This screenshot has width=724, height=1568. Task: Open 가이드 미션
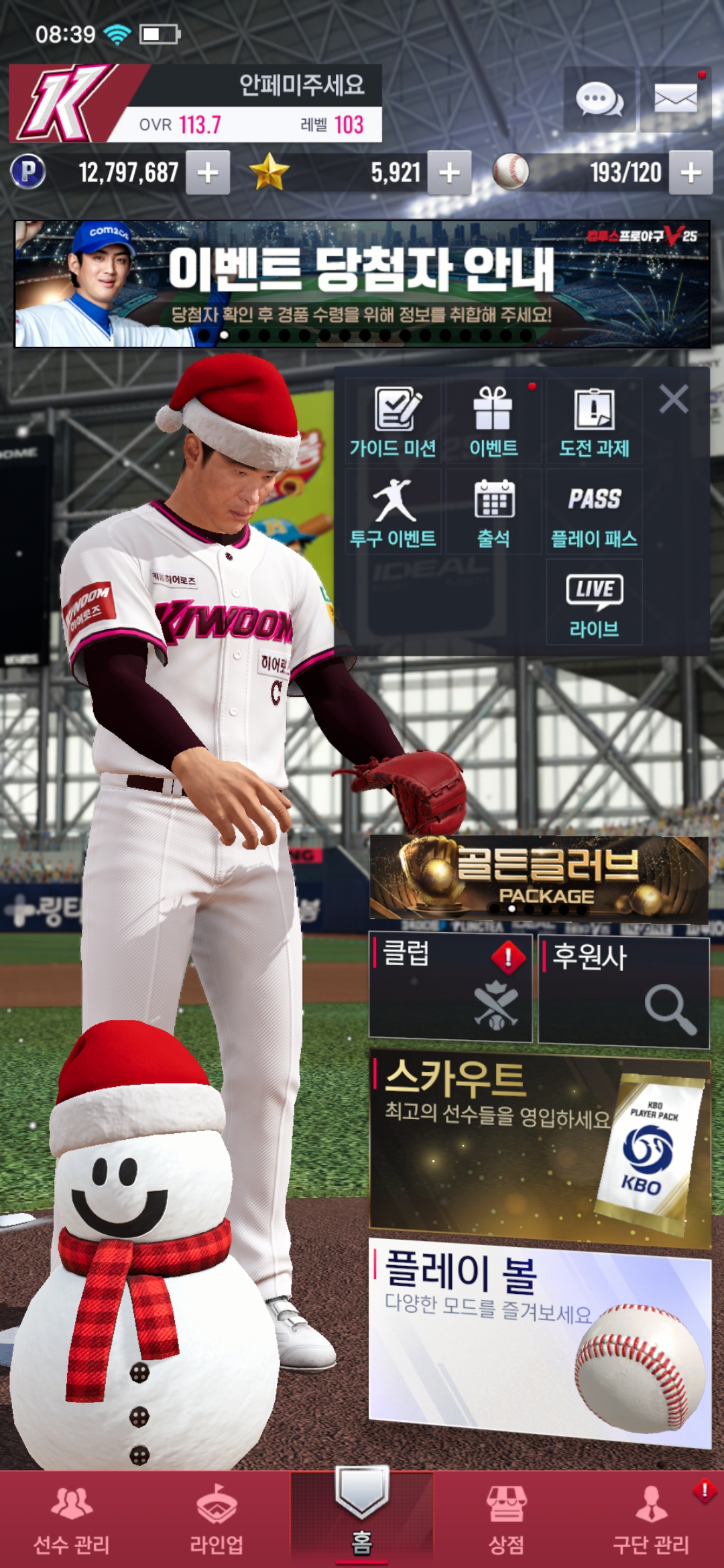click(x=394, y=421)
